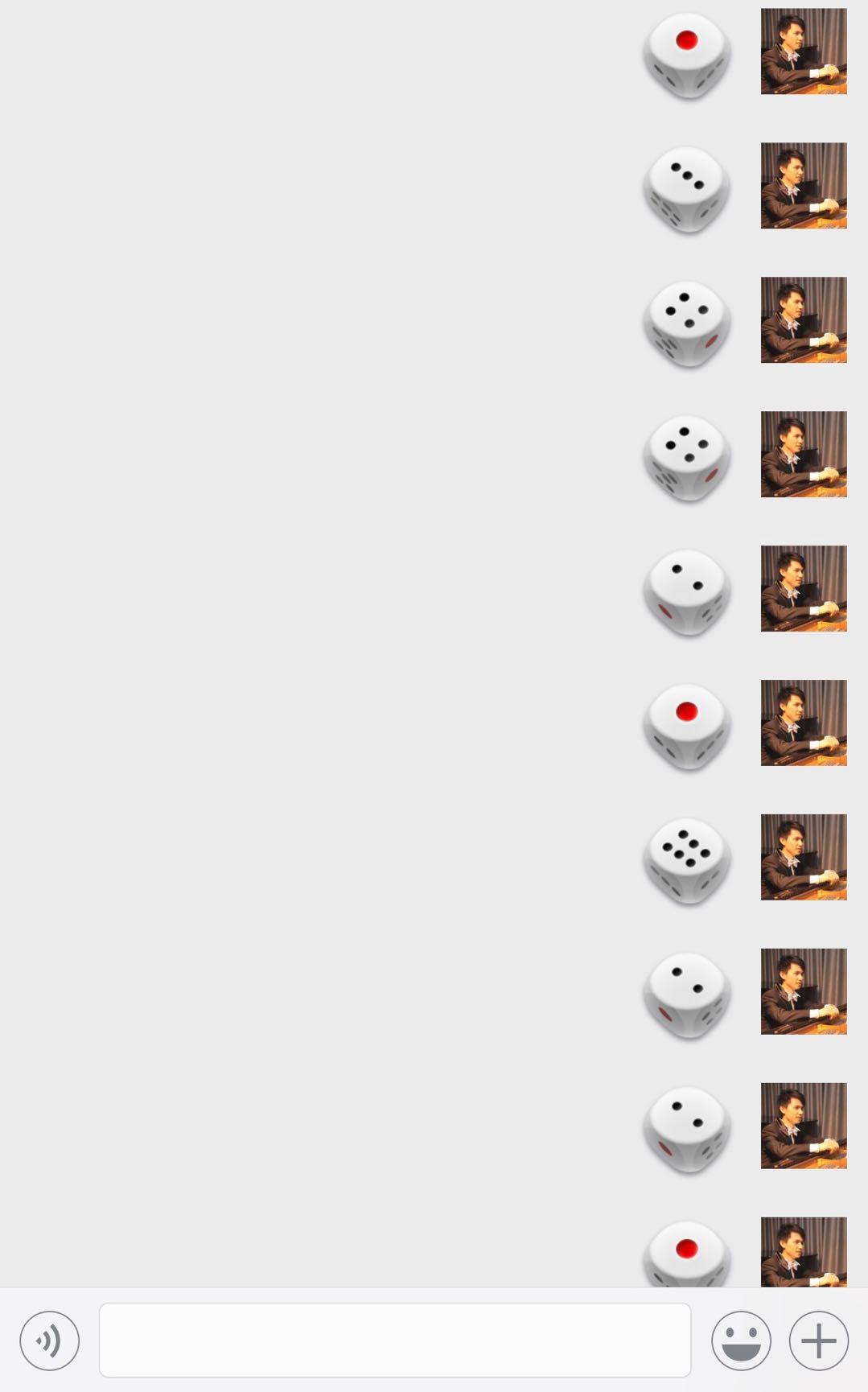Open the plus attachment menu
868x1392 pixels.
tap(819, 1341)
